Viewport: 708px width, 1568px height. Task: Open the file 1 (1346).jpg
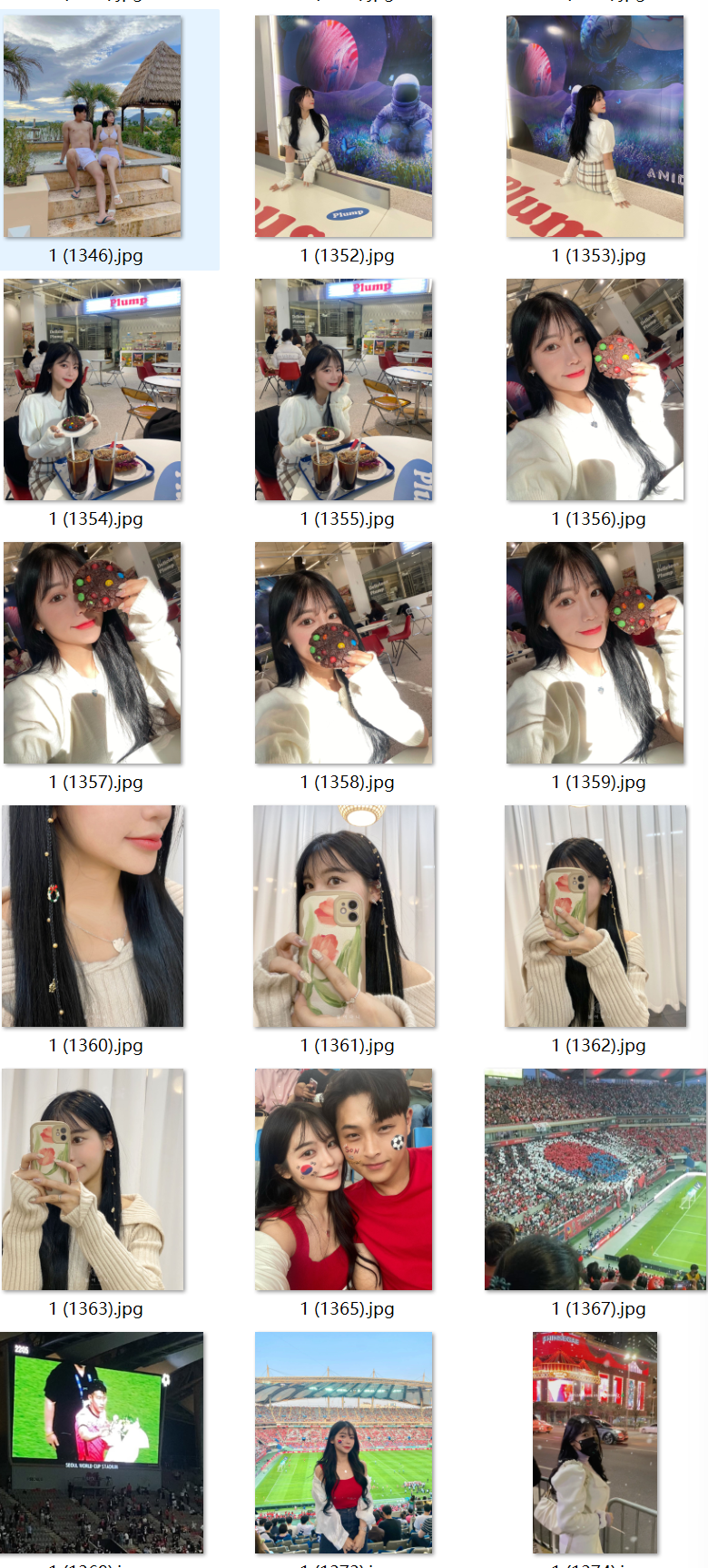tap(93, 127)
